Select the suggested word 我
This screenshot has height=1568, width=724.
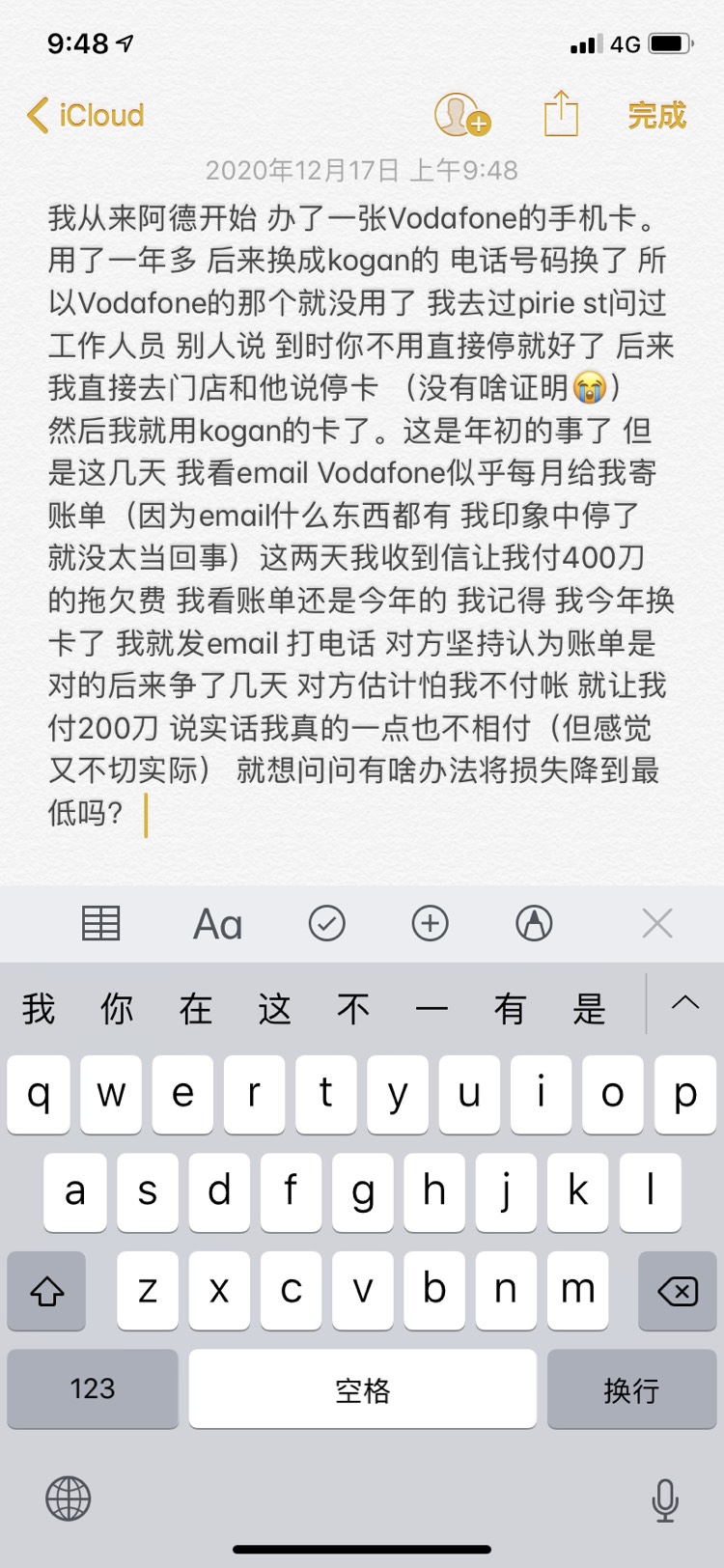pos(39,1009)
